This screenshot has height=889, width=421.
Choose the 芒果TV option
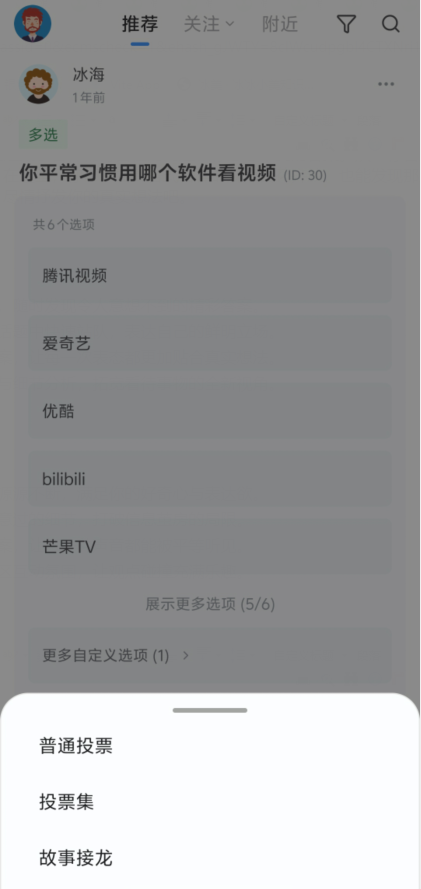pos(210,547)
